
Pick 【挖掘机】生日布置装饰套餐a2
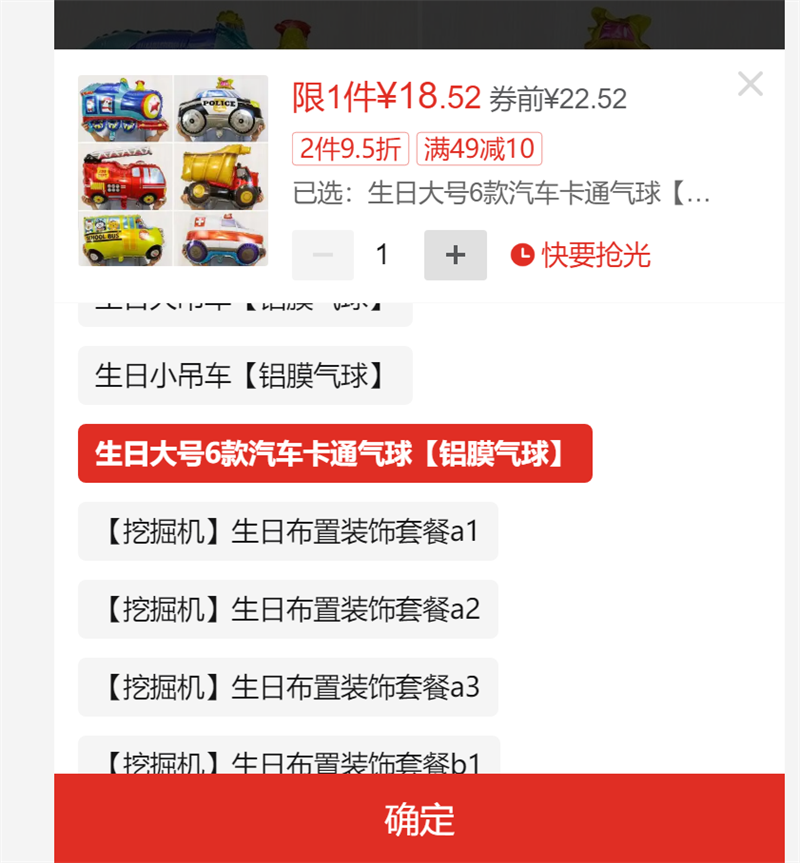(288, 609)
